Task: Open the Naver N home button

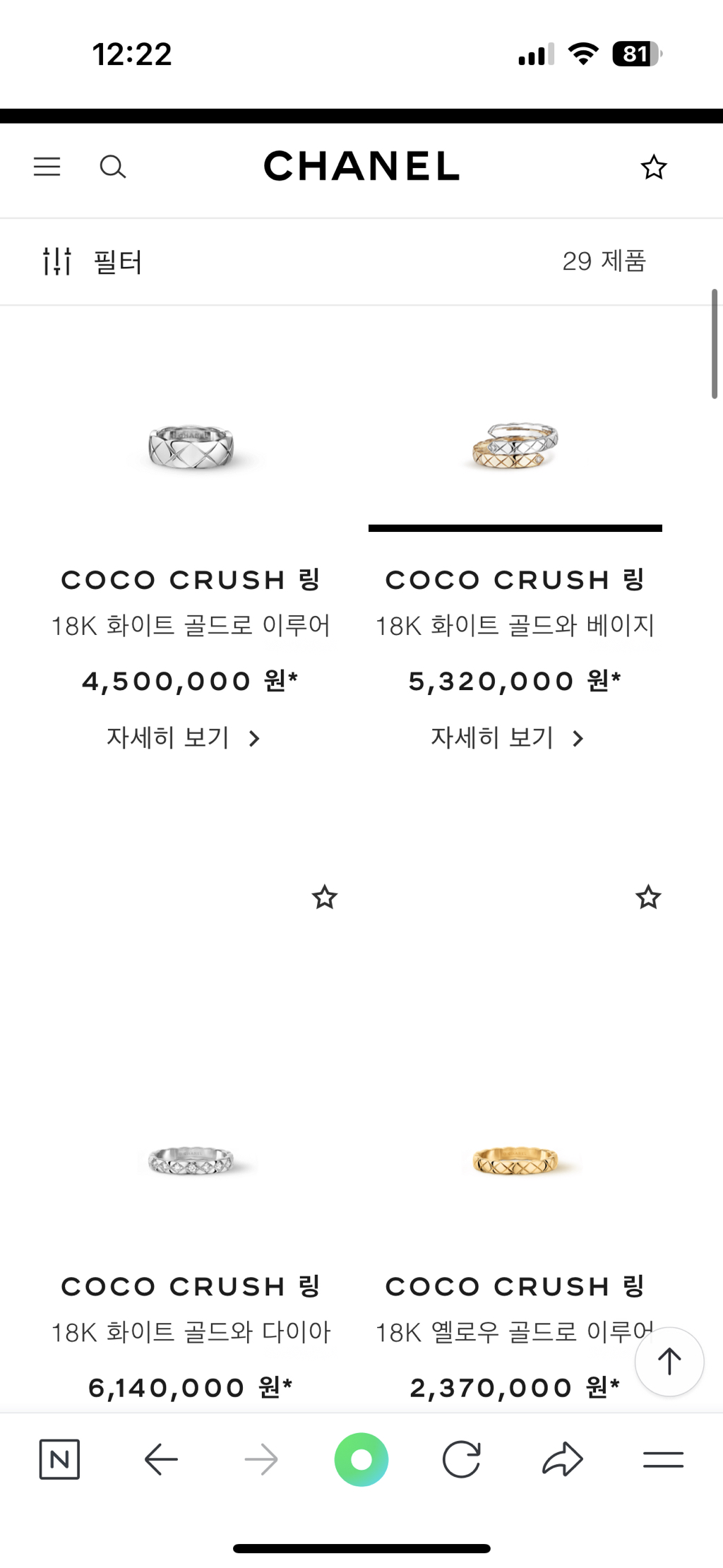Action: tap(59, 1459)
